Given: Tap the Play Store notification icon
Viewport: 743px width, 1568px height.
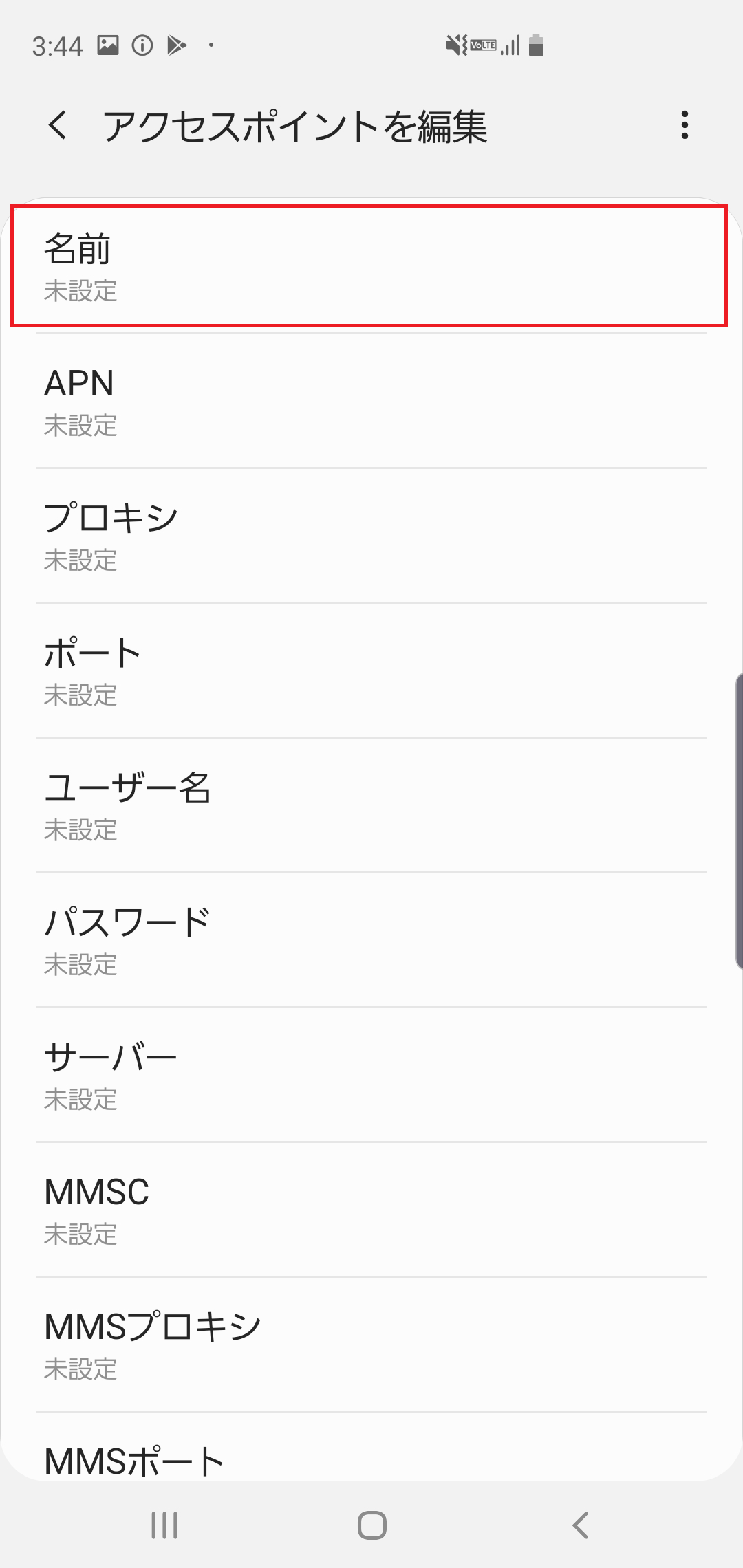Looking at the screenshot, I should tap(175, 44).
